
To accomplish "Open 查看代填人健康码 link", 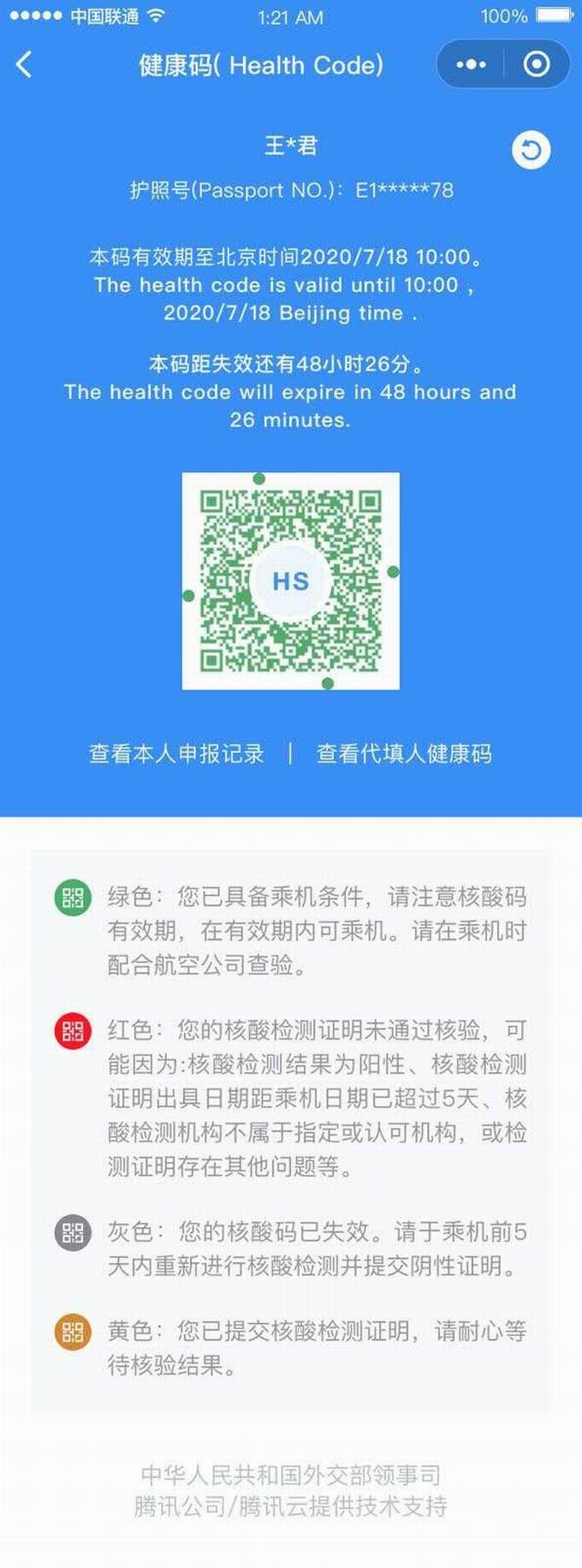I will coord(404,754).
